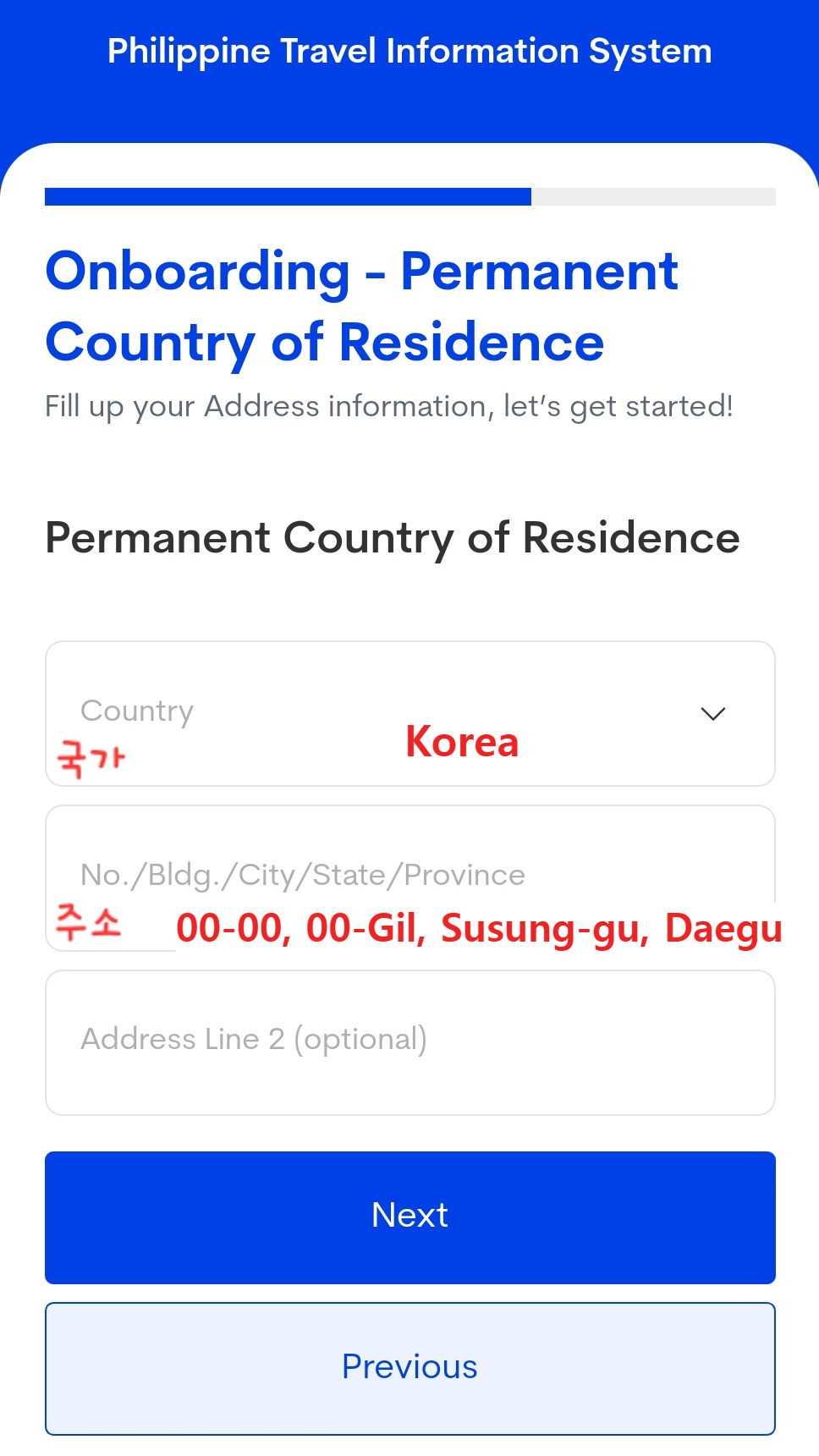Click the onboarding progress bar

click(409, 196)
